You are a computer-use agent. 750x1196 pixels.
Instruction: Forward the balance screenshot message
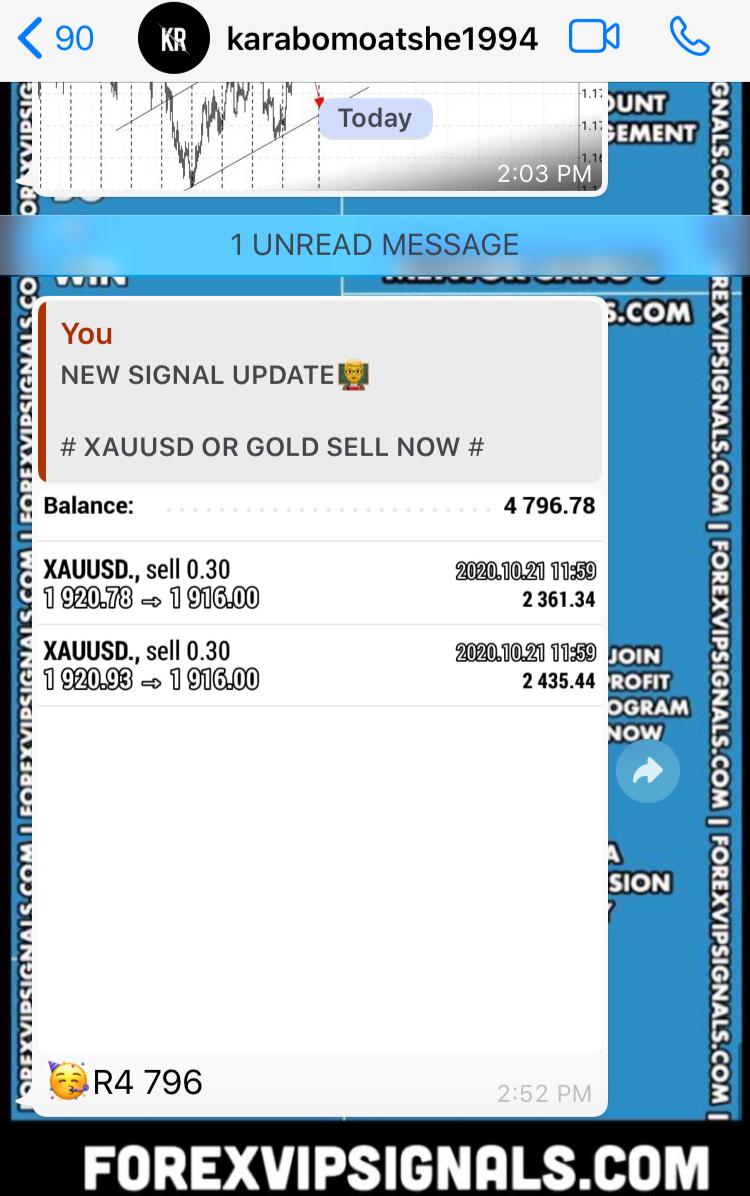tap(647, 770)
